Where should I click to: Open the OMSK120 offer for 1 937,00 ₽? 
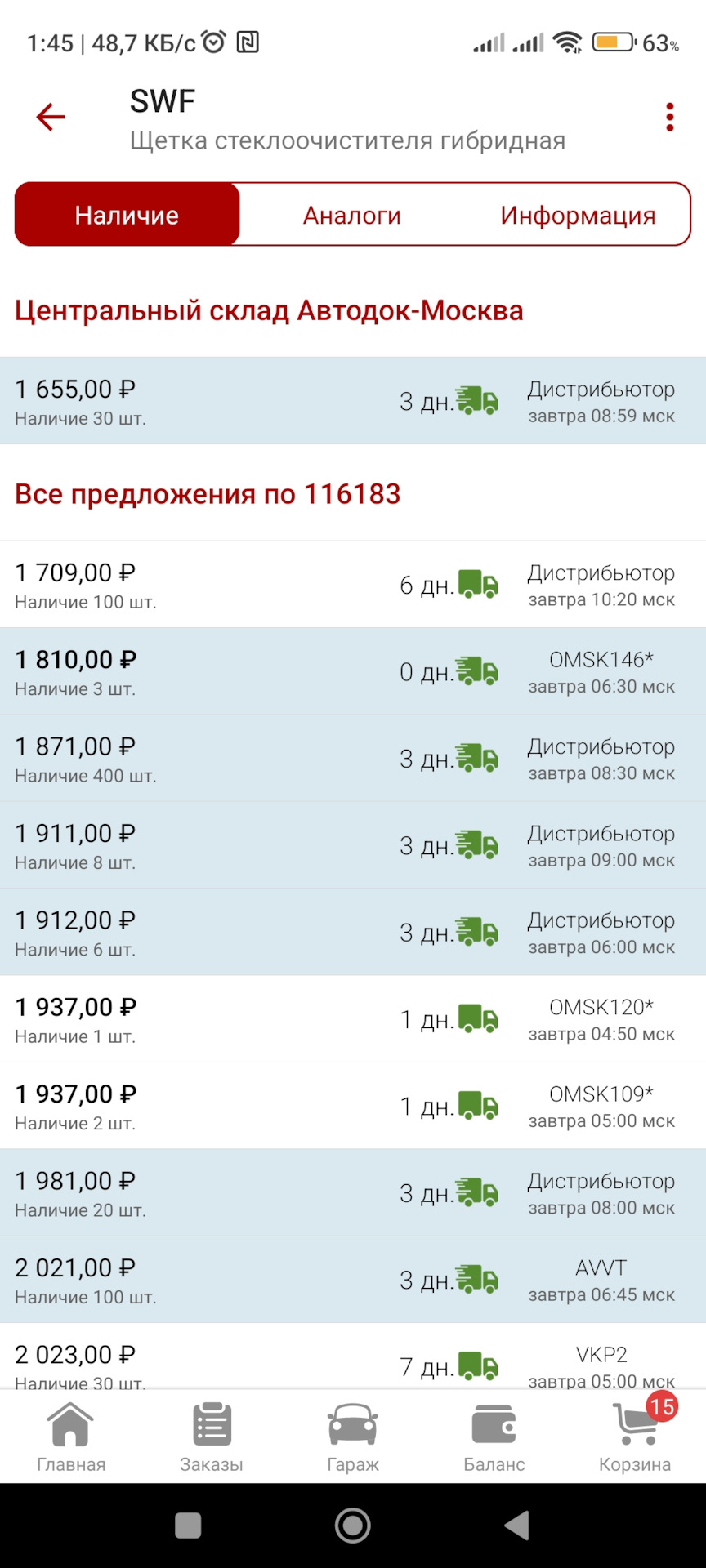353,1019
